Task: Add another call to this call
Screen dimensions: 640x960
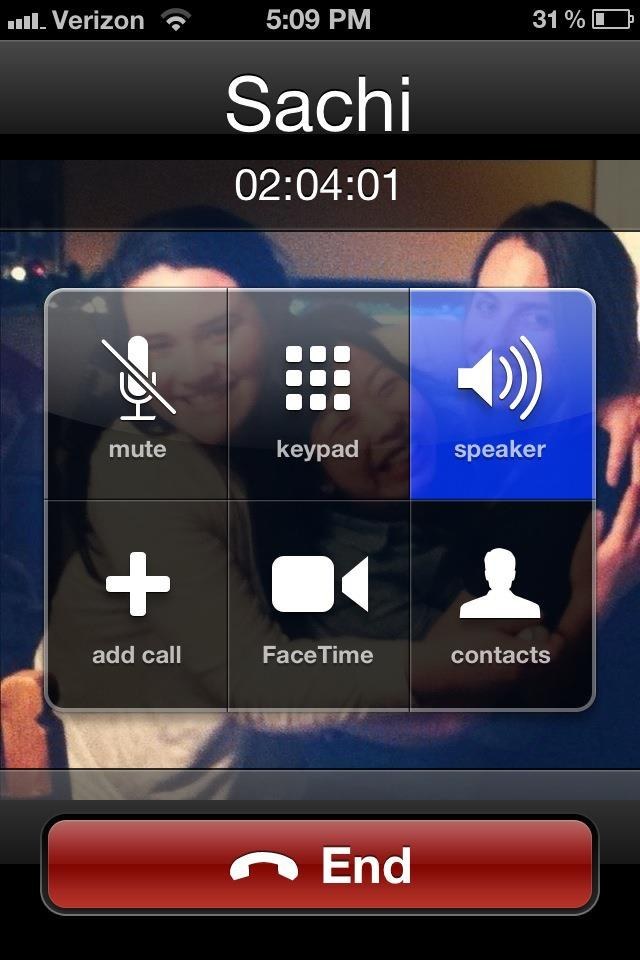Action: [x=137, y=605]
